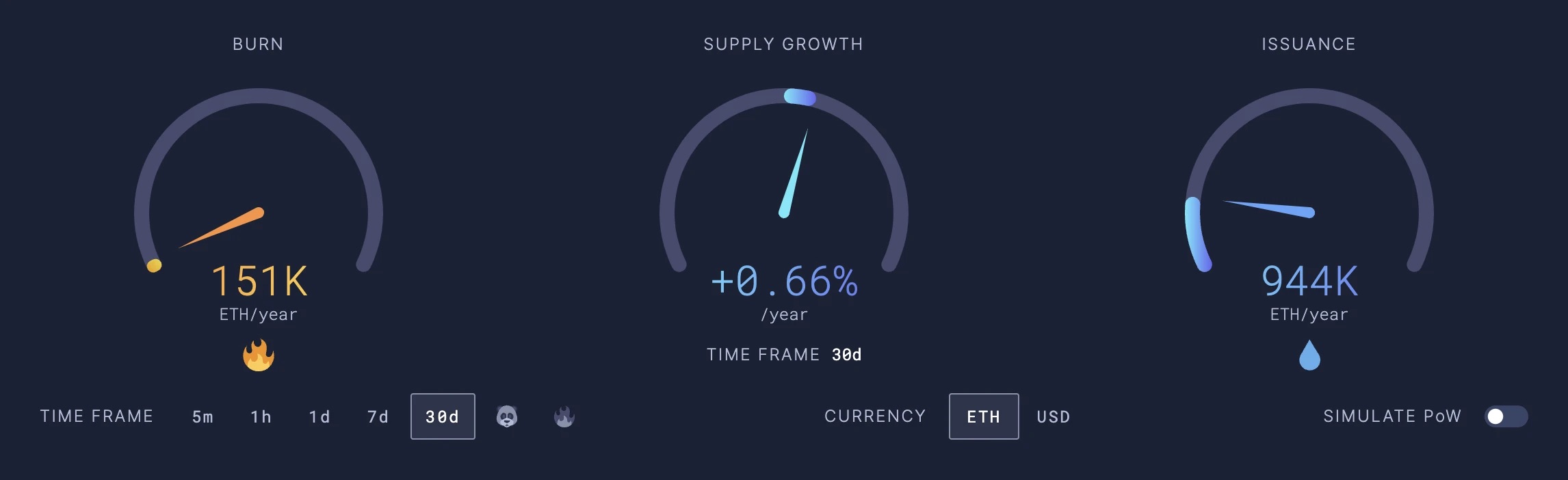The image size is (1568, 480).
Task: Select the 30d time frame
Action: coord(443,416)
